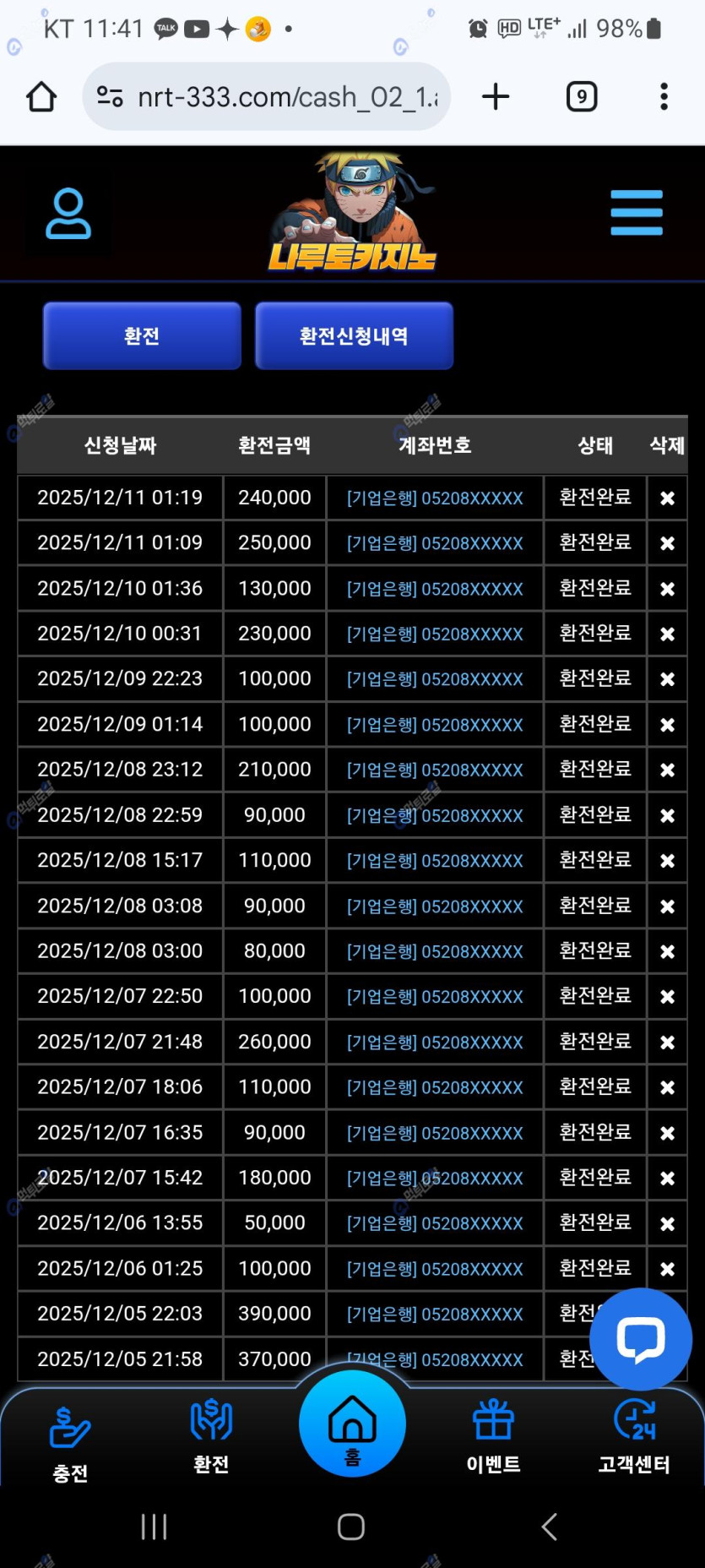Show the open tabs switcher
Screen dimensions: 705x1568
coord(581,97)
